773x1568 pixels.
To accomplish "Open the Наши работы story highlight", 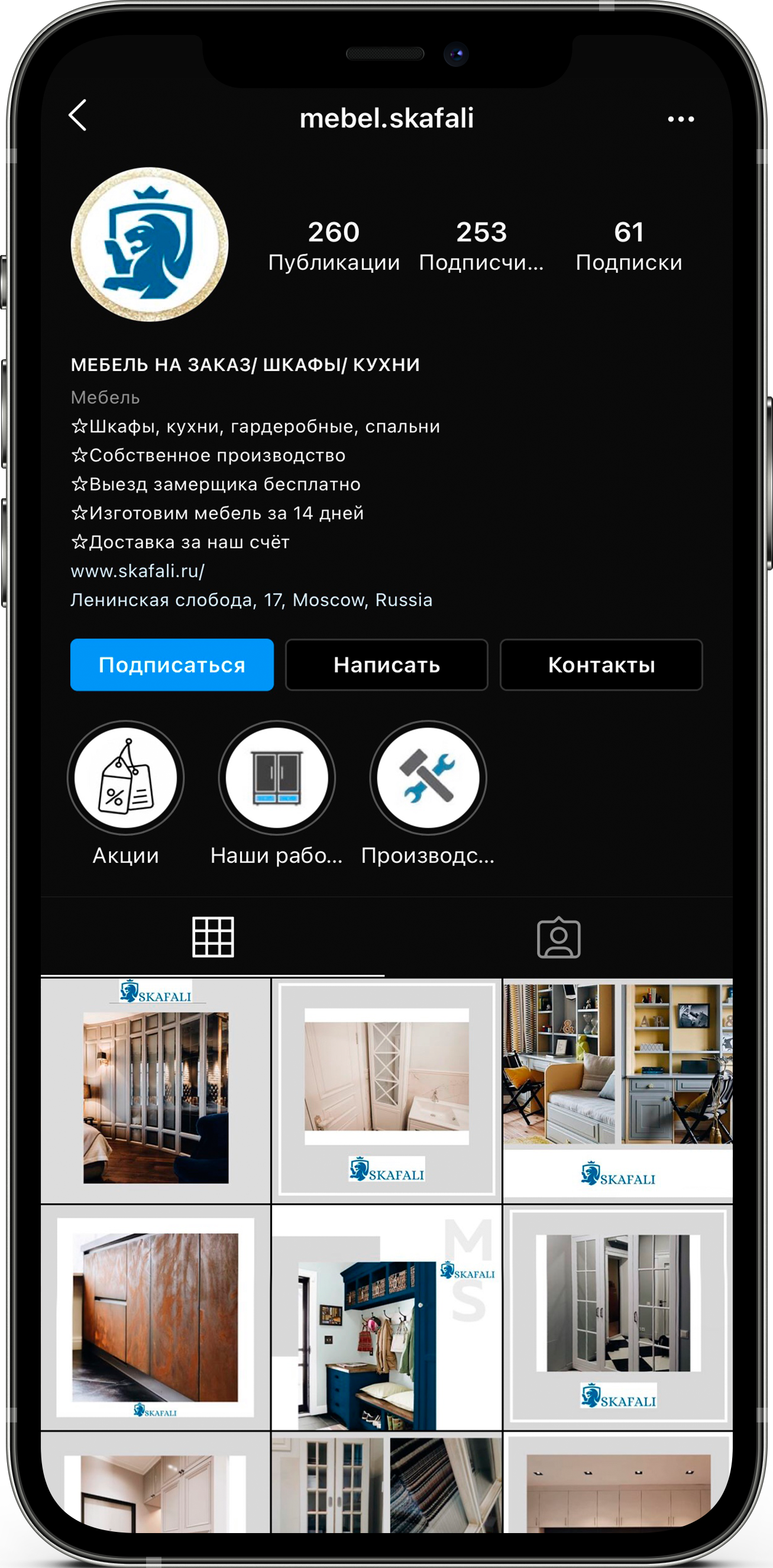I will pyautogui.click(x=277, y=777).
